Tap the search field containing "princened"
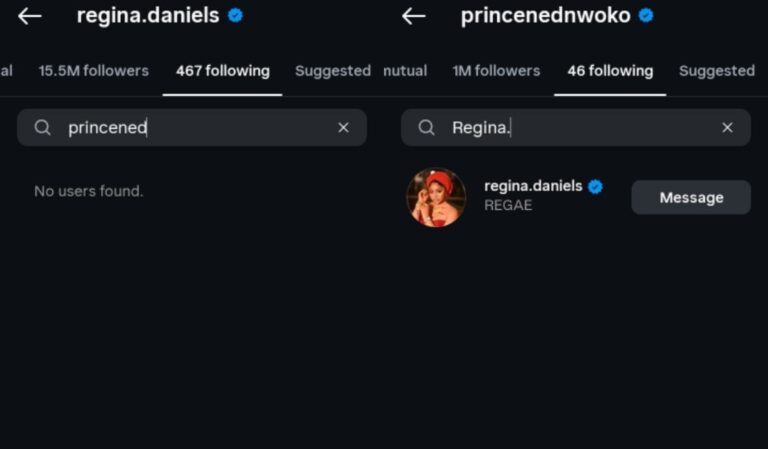This screenshot has width=768, height=449. (190, 128)
